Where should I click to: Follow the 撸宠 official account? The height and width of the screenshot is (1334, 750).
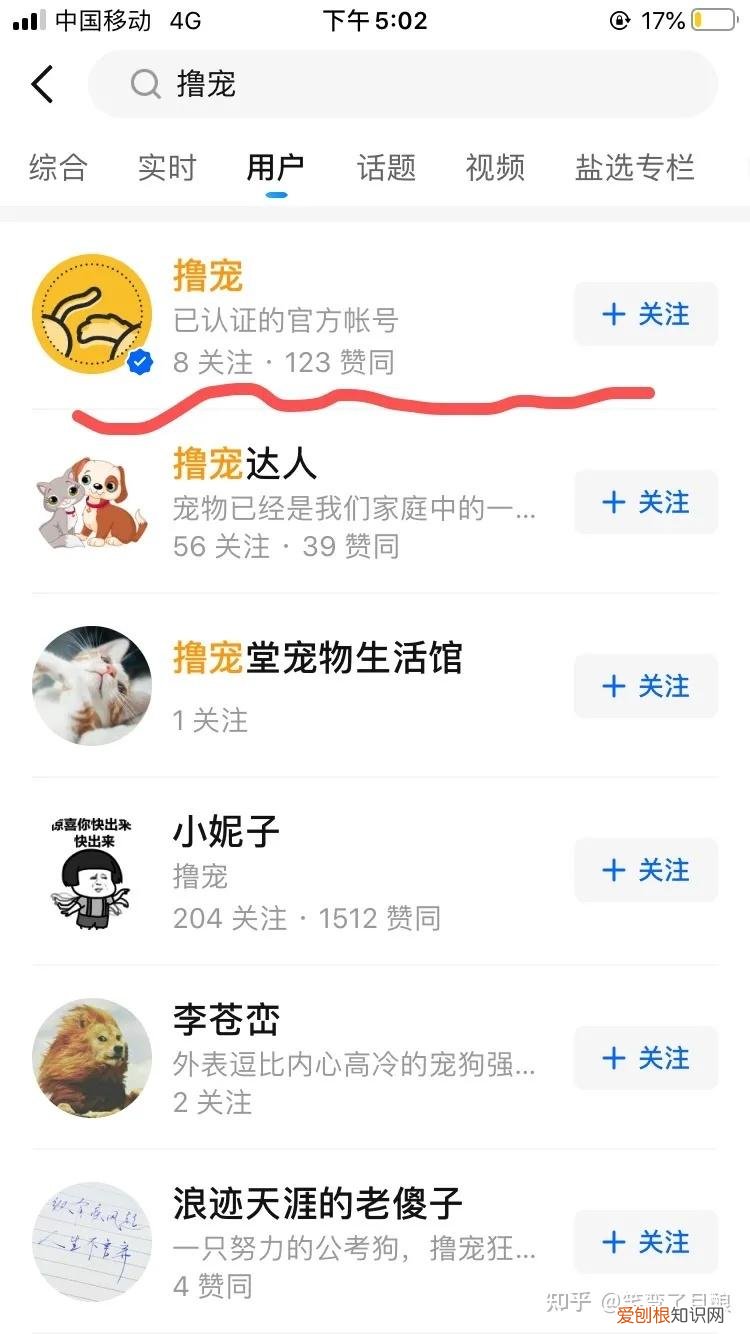(x=646, y=314)
